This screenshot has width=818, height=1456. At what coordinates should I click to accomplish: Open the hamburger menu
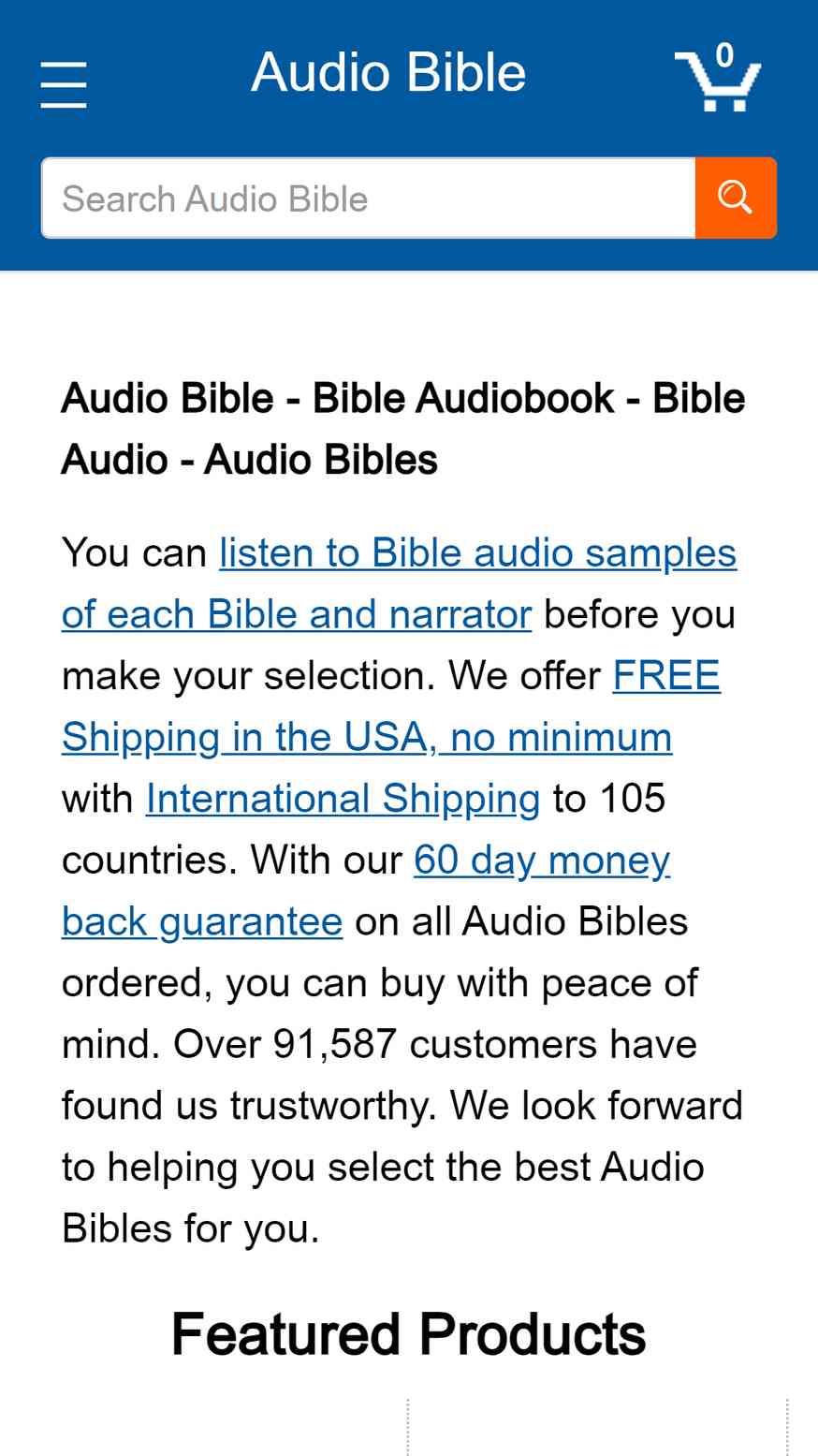pyautogui.click(x=64, y=84)
